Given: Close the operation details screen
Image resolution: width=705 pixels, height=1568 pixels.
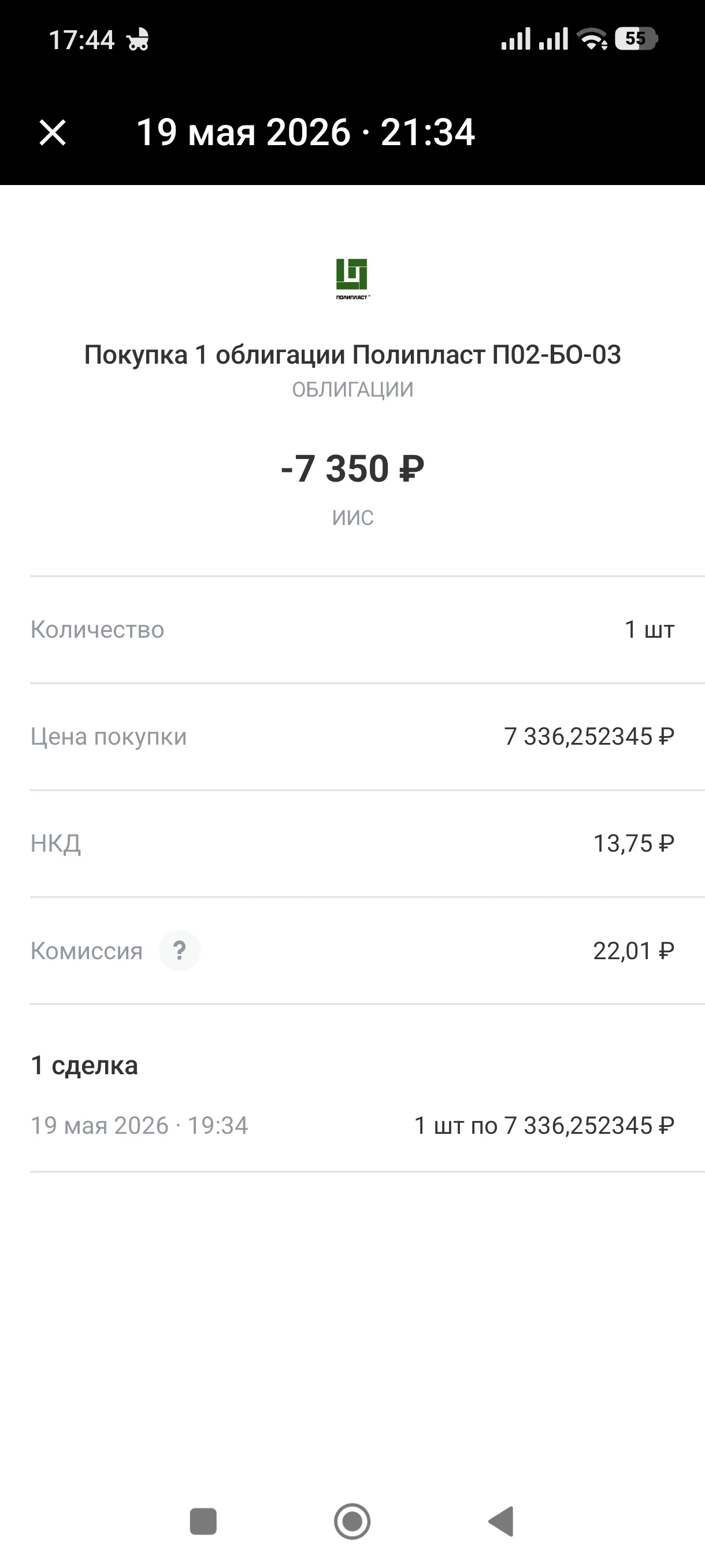Looking at the screenshot, I should point(53,132).
